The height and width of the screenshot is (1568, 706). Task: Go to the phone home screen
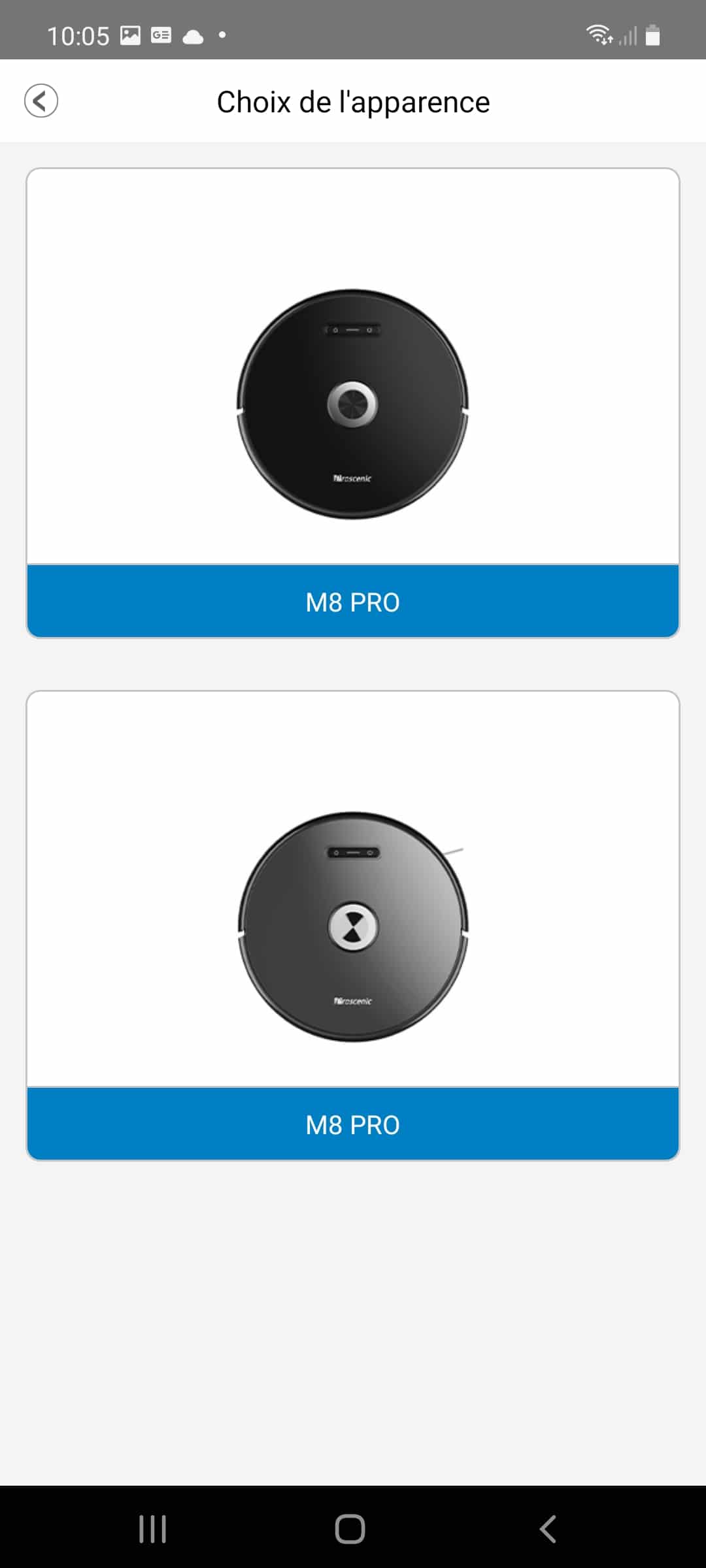350,1529
